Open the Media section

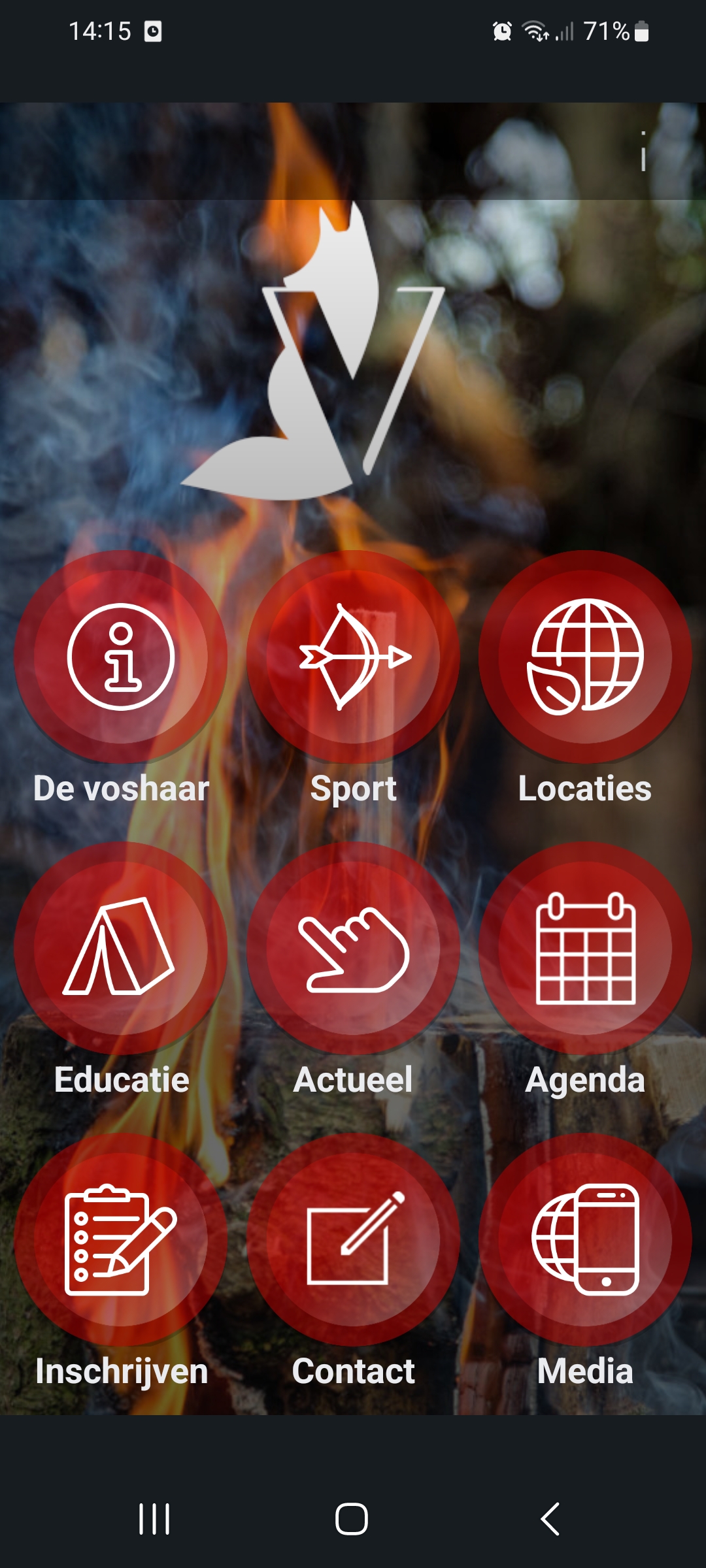click(x=585, y=1239)
